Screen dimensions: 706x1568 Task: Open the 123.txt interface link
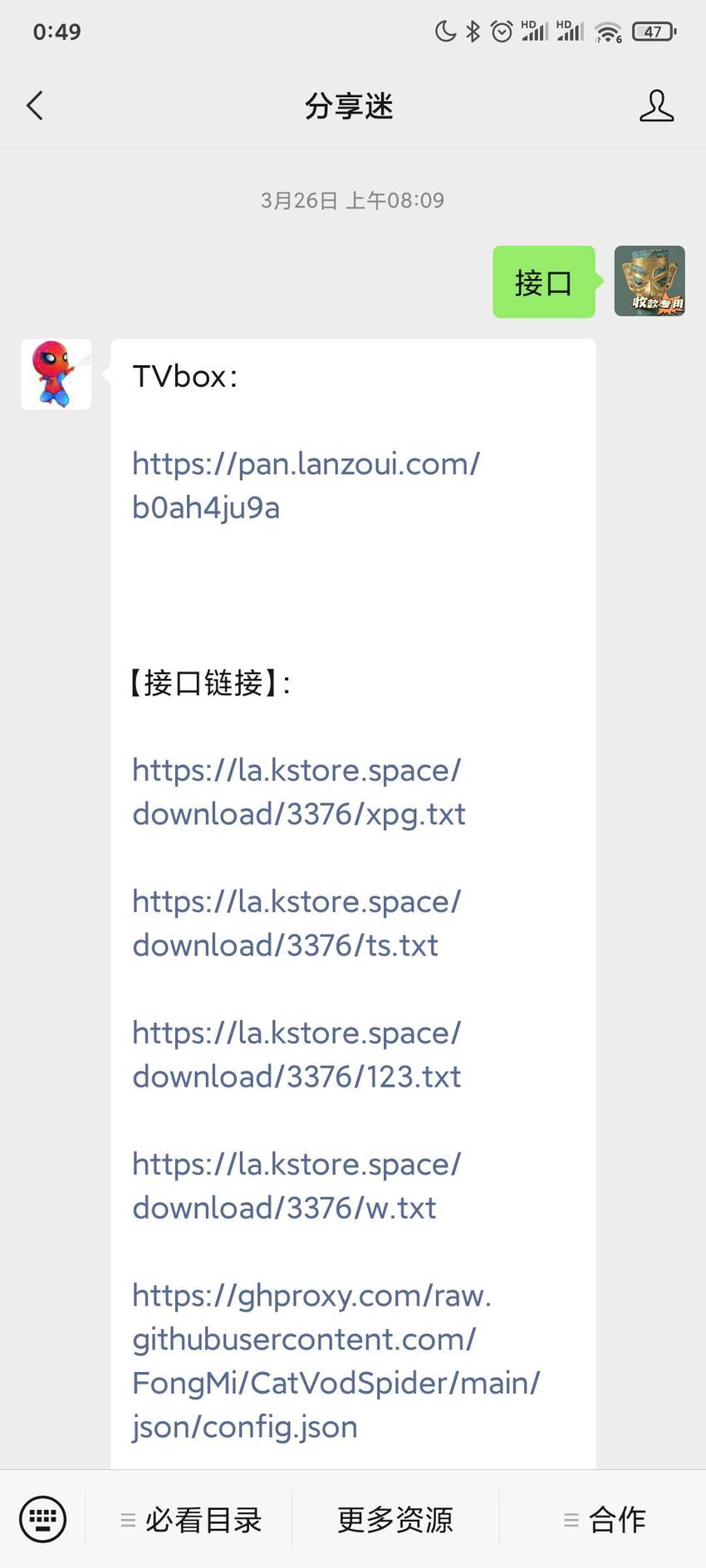[297, 1054]
